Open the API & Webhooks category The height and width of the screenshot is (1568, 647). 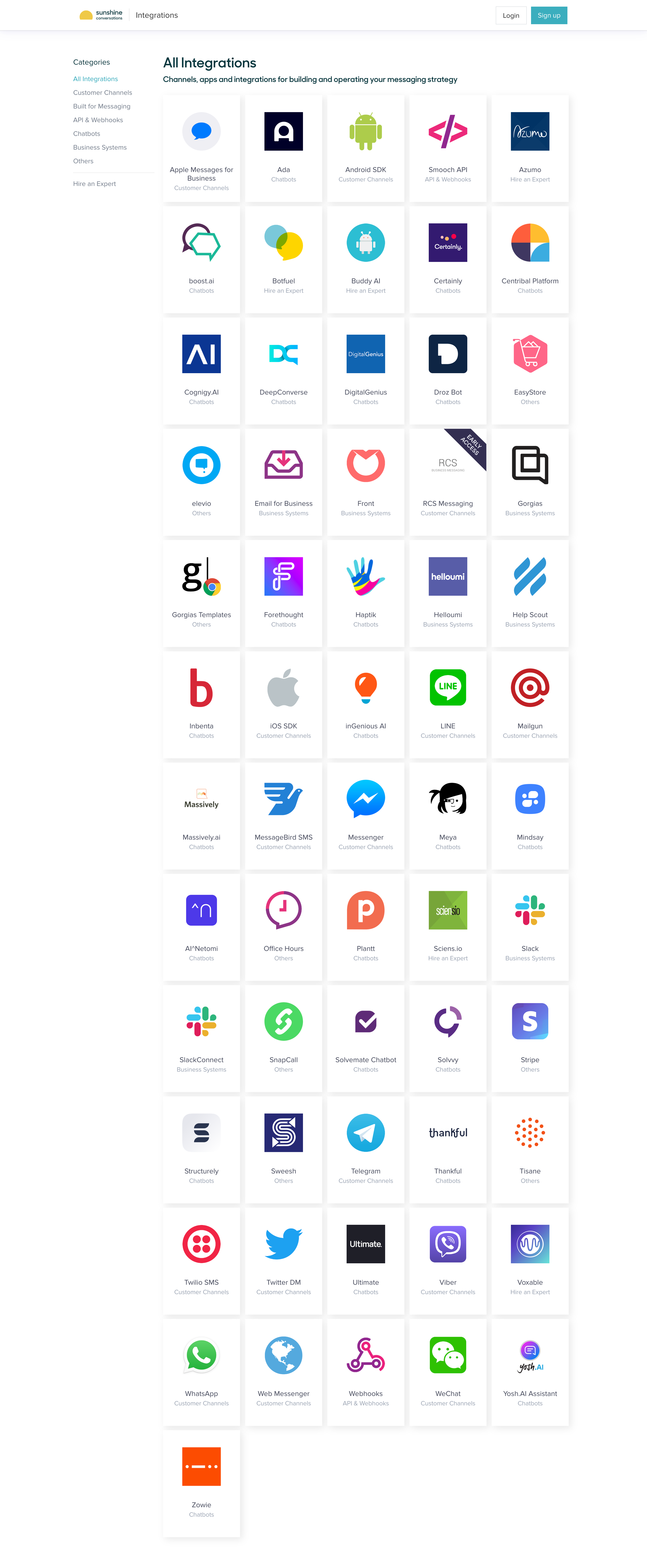point(98,120)
